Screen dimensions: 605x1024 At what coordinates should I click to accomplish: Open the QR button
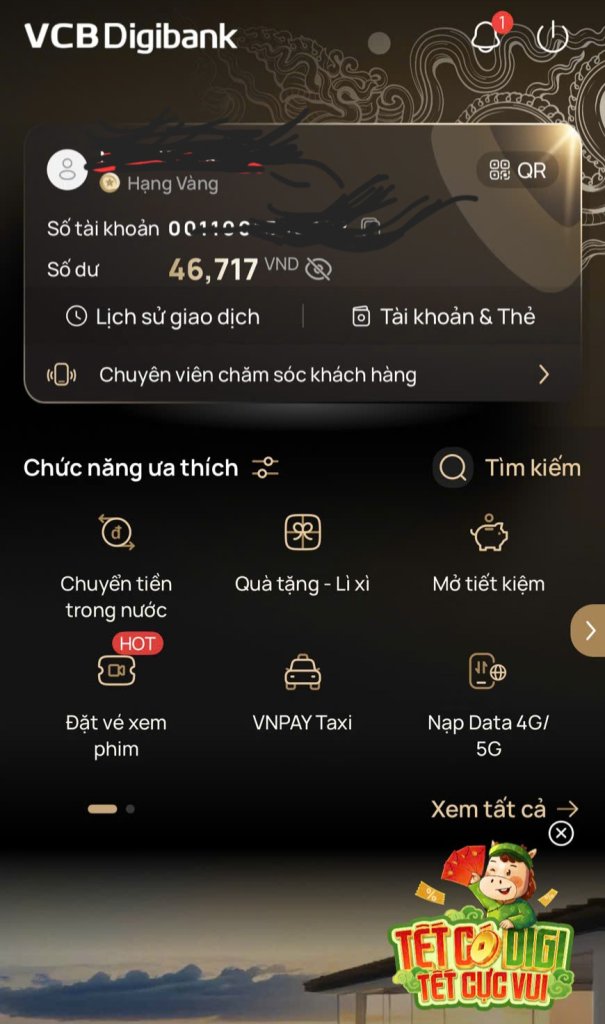(517, 170)
